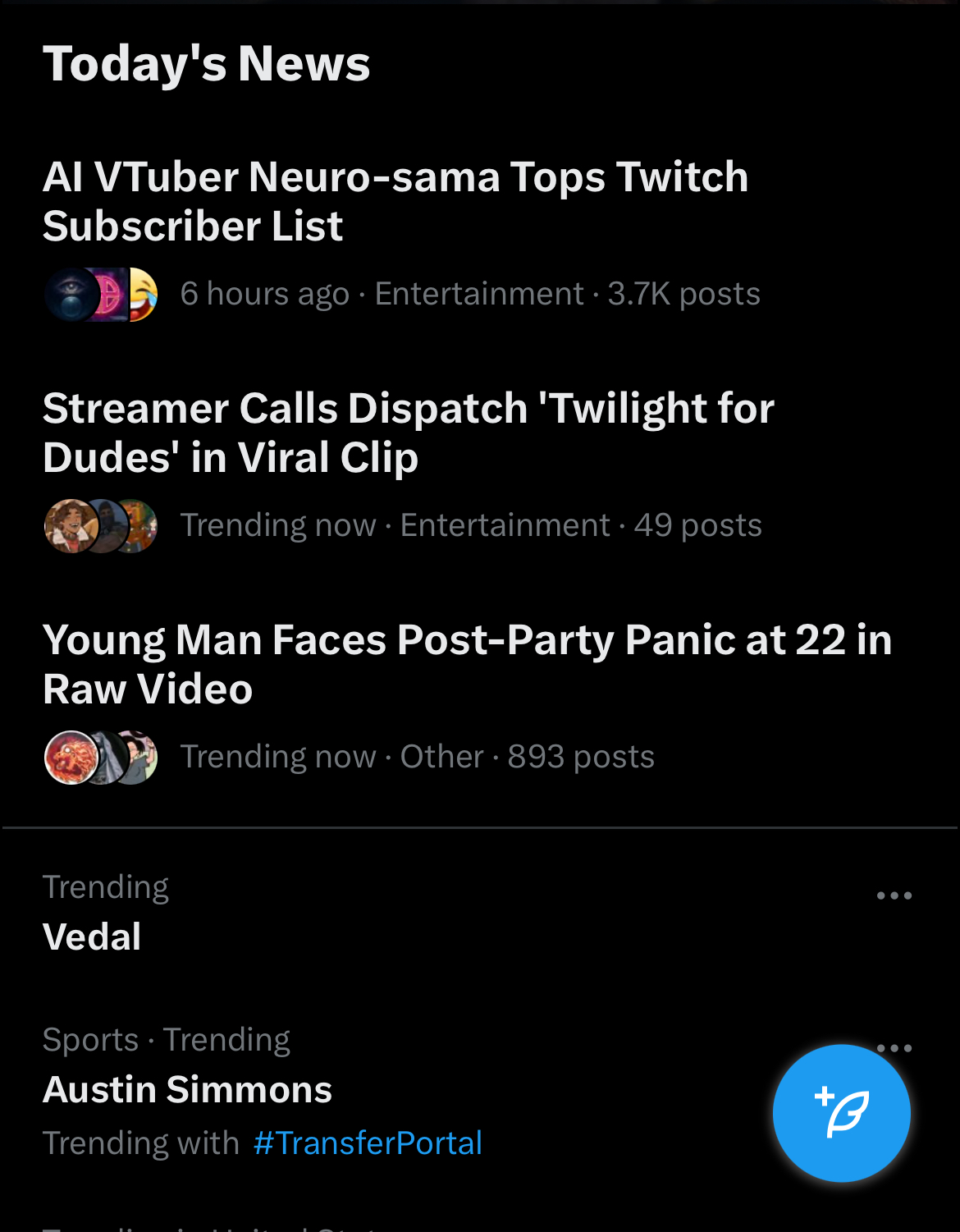960x1232 pixels.
Task: Open the Neuro-sama Twitch subscriber news story
Action: (x=395, y=201)
